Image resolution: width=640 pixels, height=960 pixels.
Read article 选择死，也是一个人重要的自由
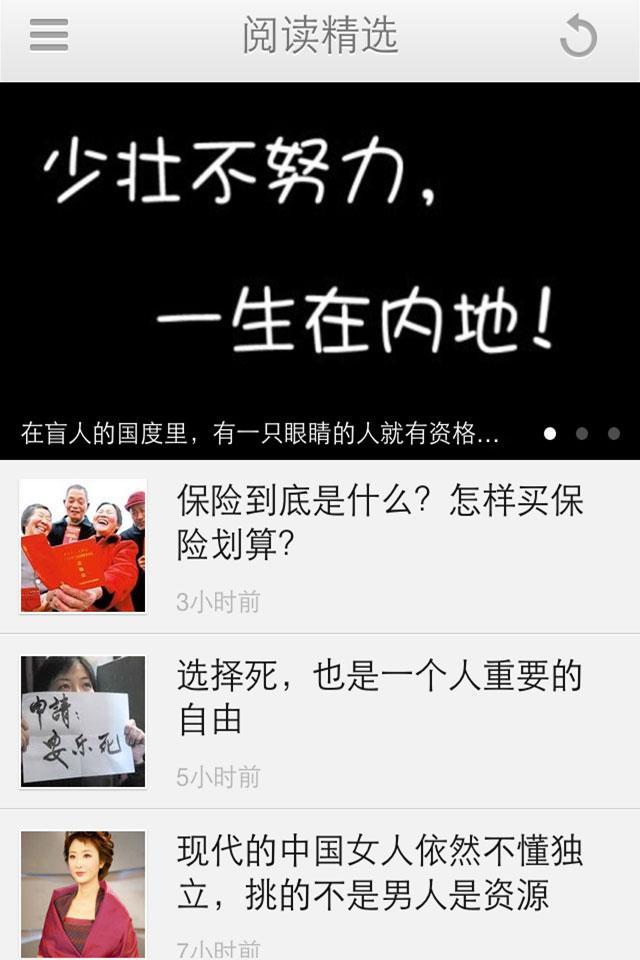(x=380, y=697)
